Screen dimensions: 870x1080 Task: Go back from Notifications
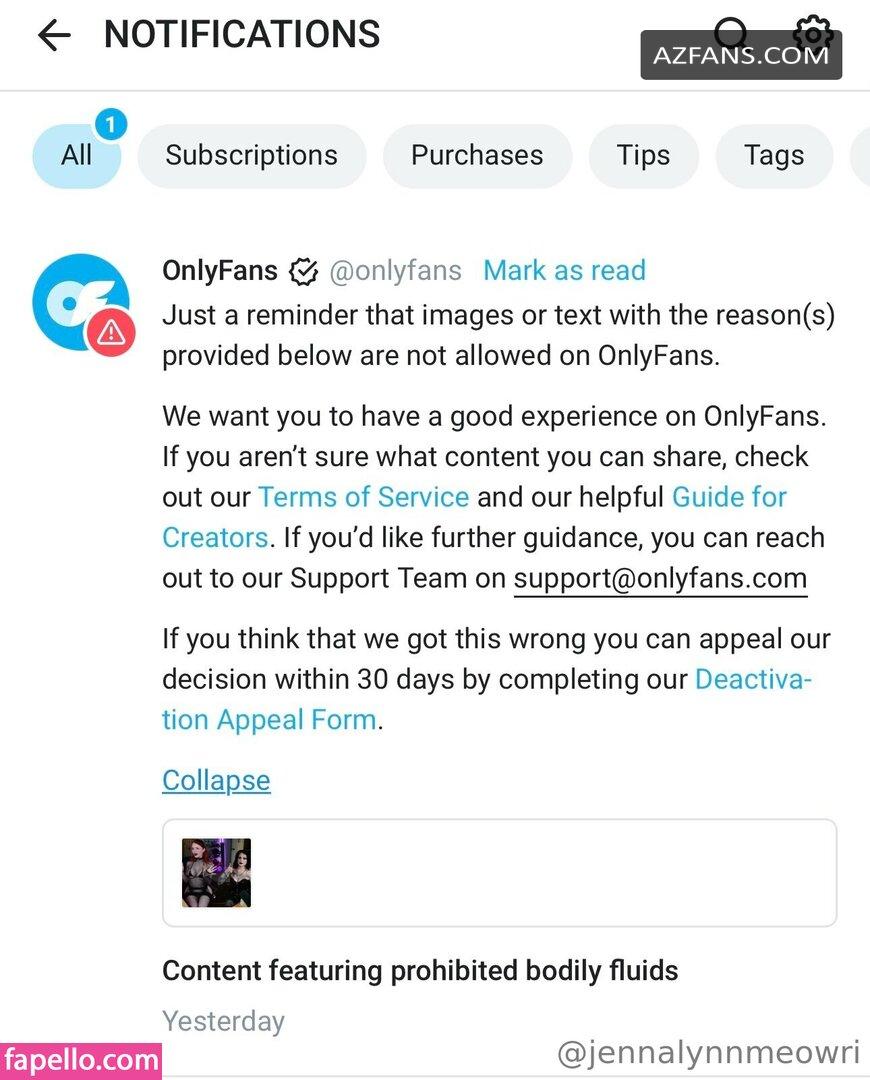[54, 36]
